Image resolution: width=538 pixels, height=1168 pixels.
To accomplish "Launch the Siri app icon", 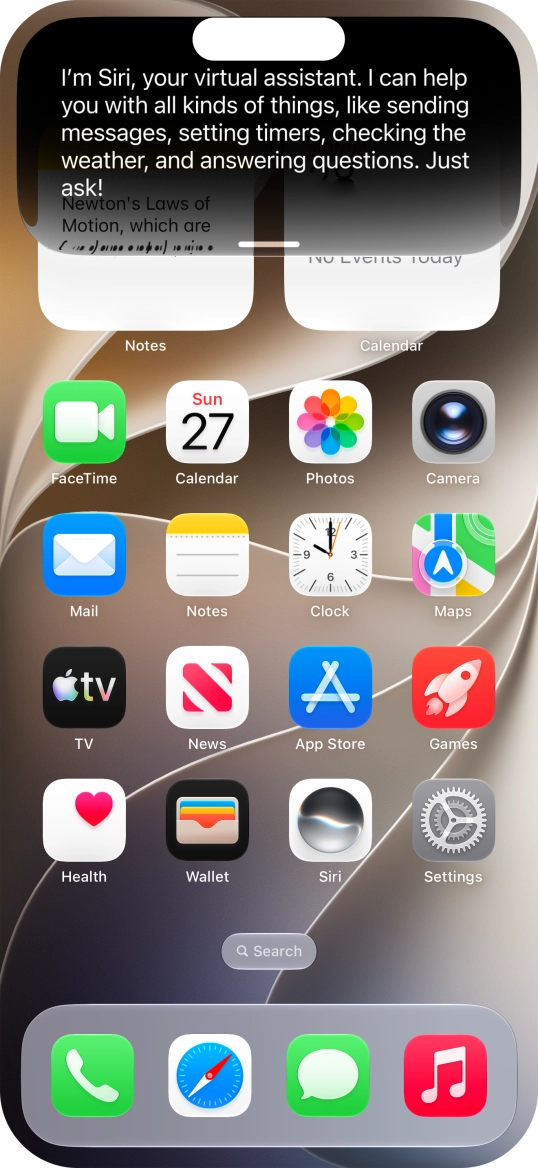I will pyautogui.click(x=330, y=819).
